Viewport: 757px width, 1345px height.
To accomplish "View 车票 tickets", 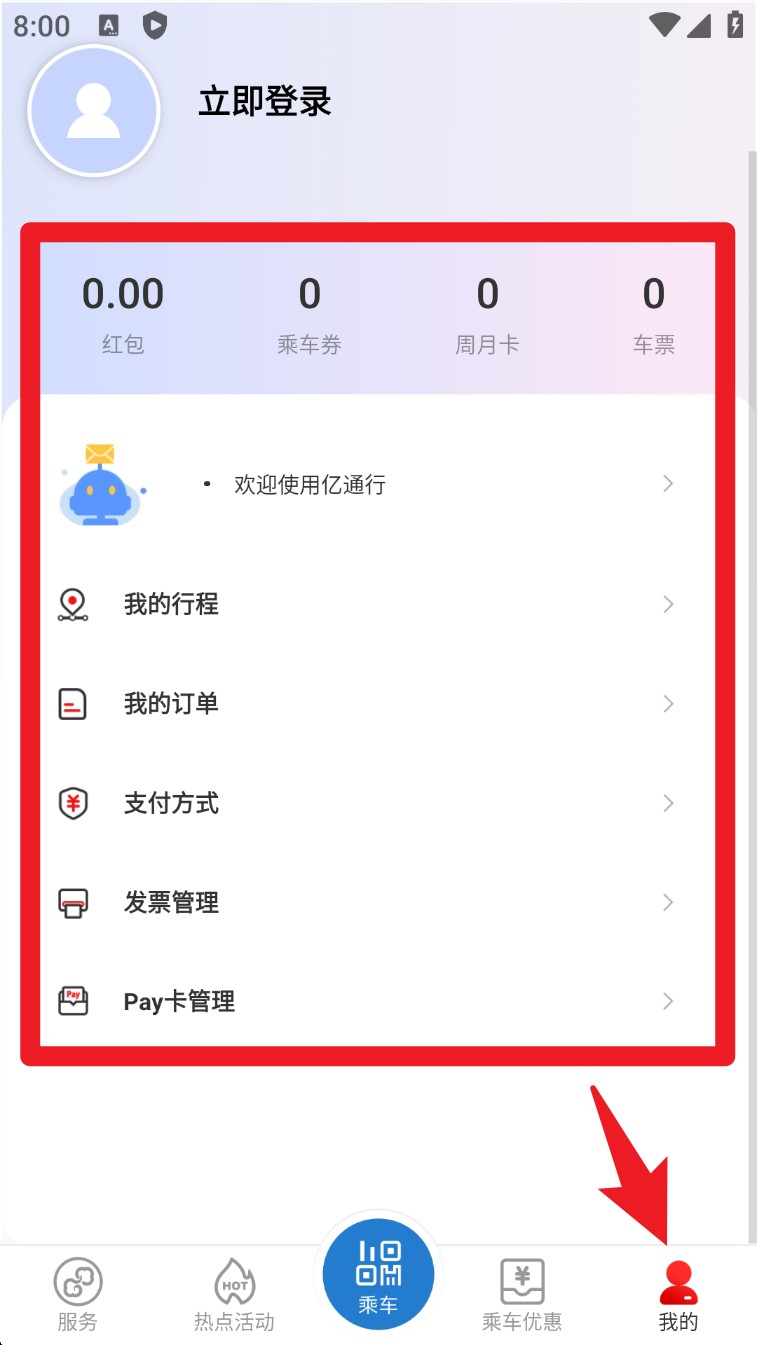I will pos(653,315).
